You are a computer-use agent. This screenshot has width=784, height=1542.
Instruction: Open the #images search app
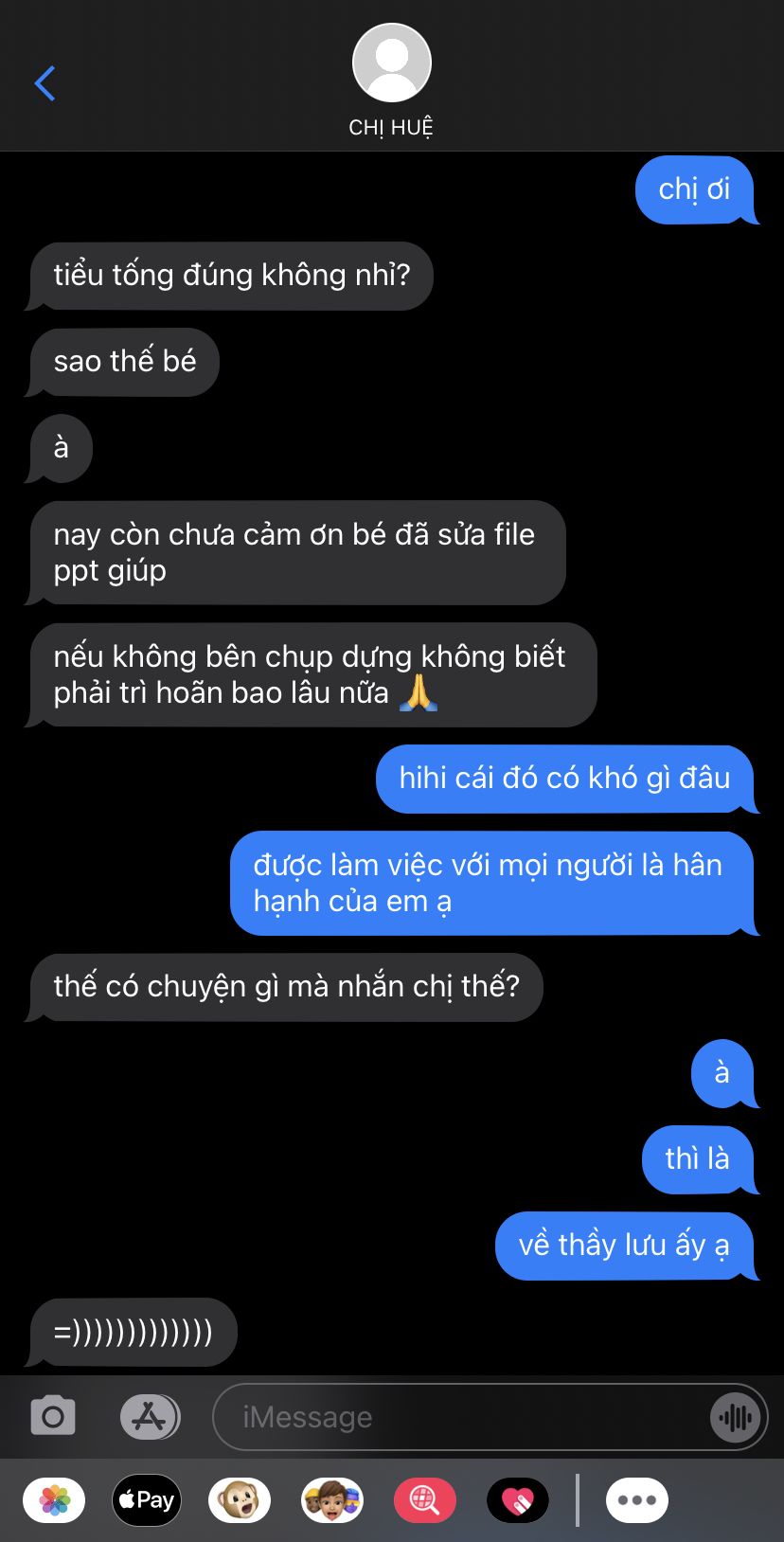[x=425, y=1500]
